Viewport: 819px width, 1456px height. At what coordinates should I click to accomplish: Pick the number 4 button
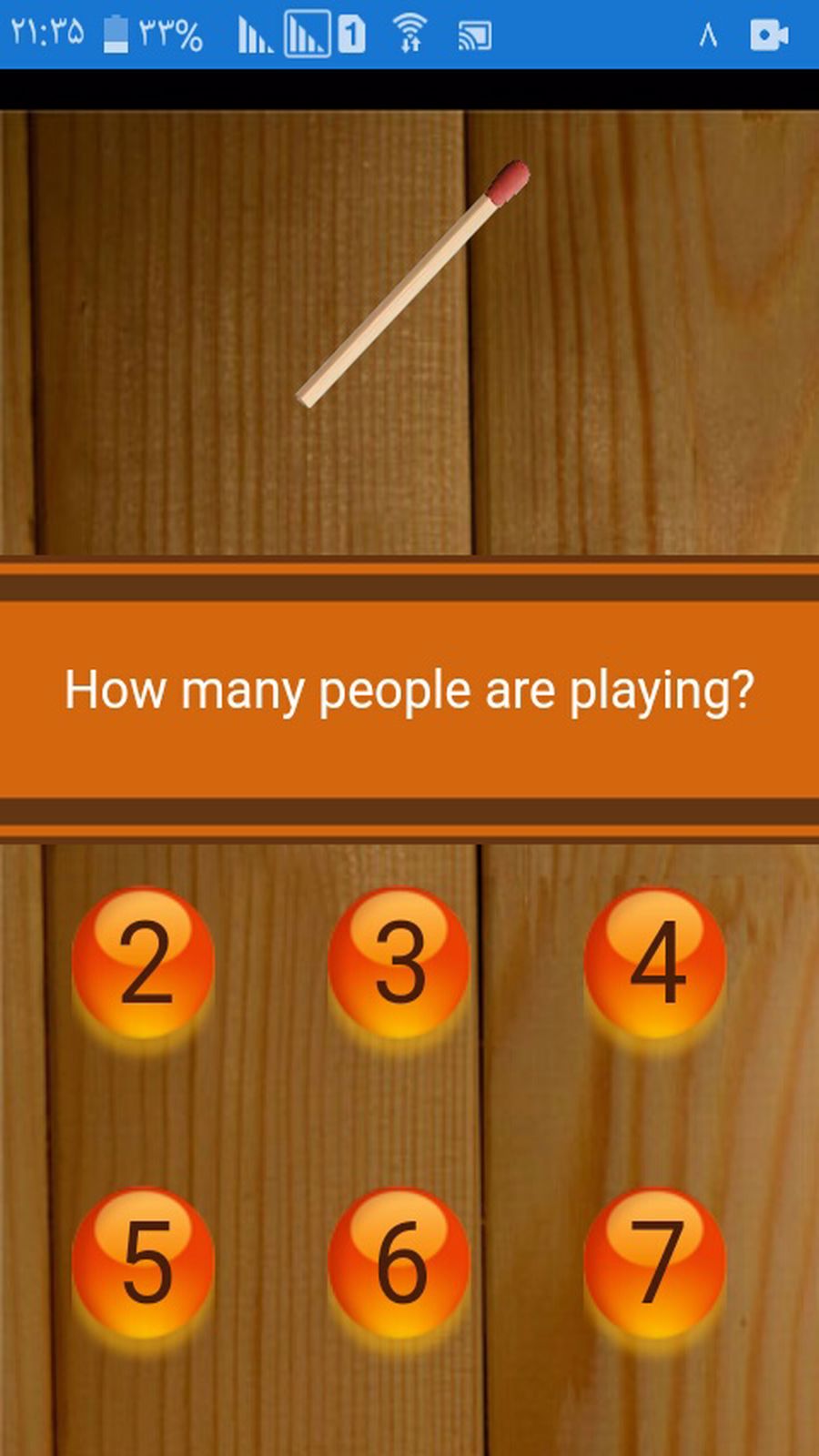coord(655,965)
